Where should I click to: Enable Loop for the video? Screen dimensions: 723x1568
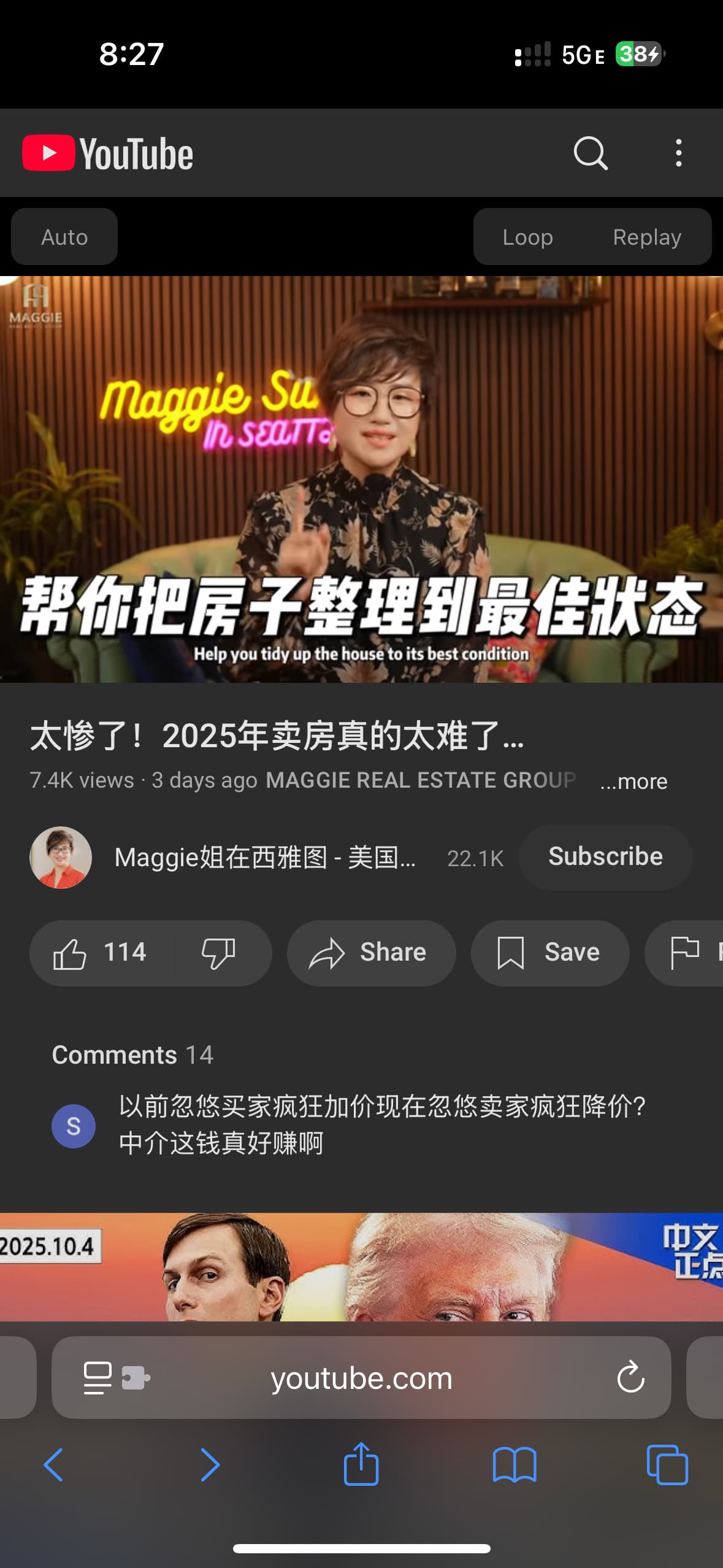pos(527,237)
